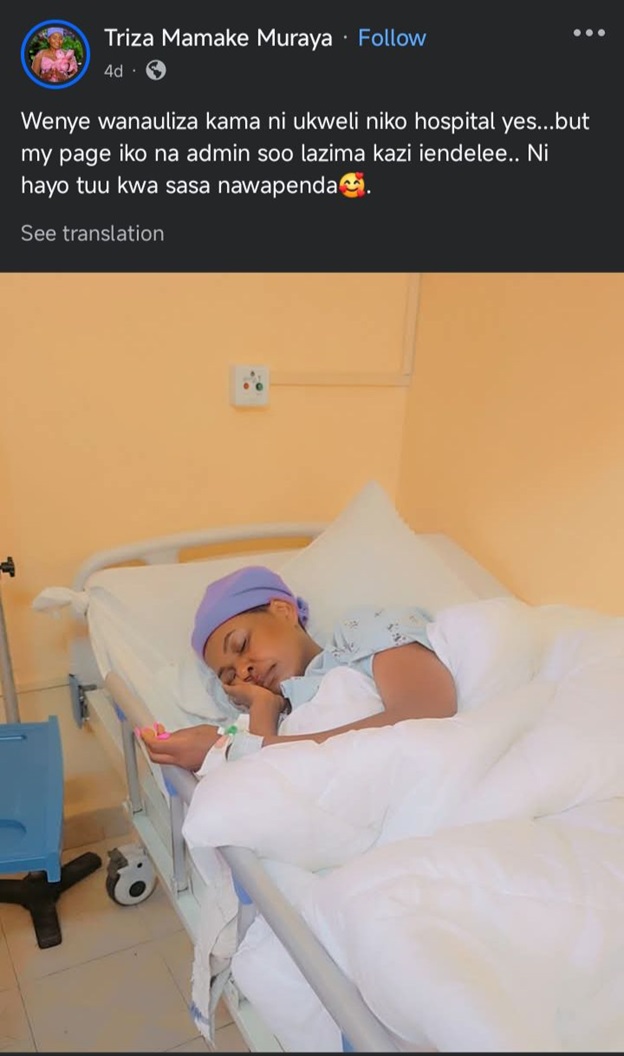Open Triza Mamake Muraya's profile picture

click(x=55, y=54)
